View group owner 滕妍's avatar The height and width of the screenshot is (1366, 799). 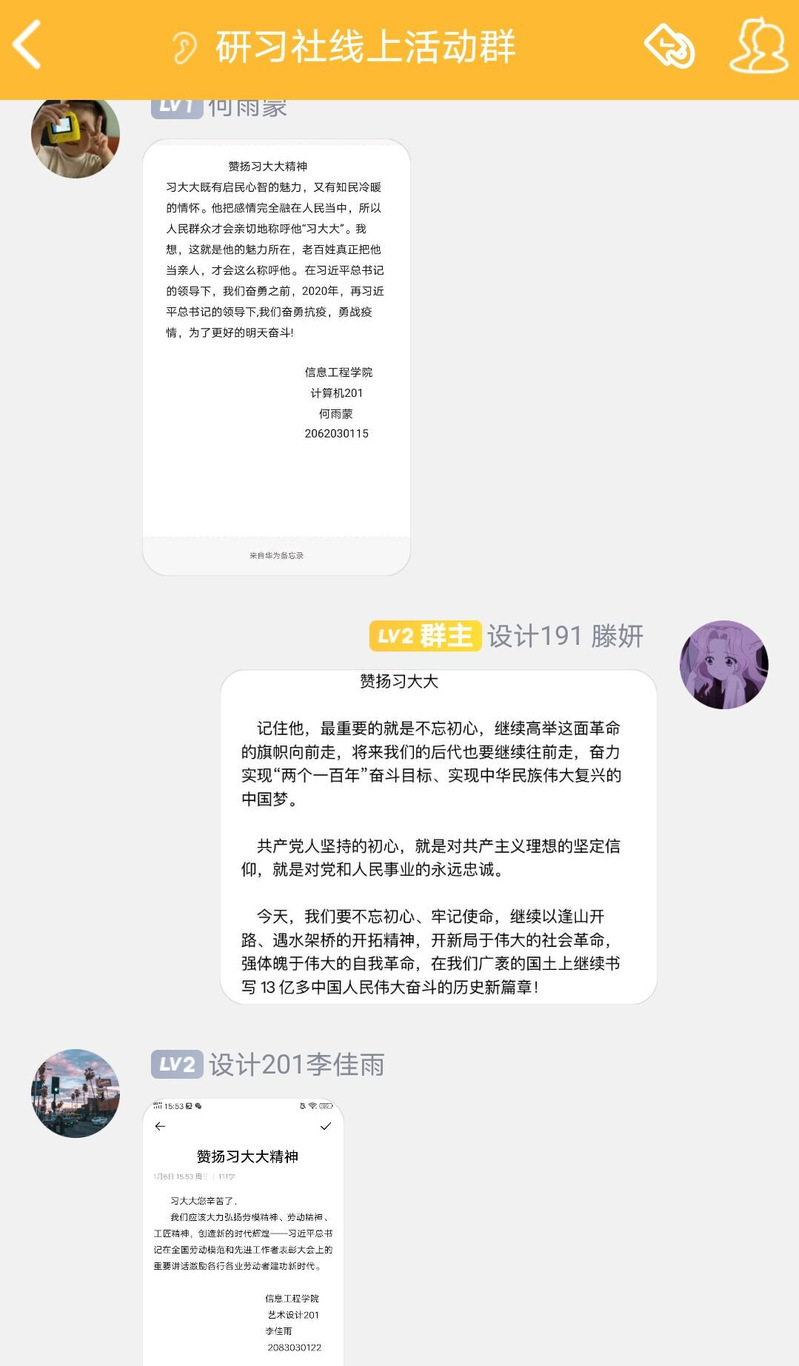723,665
